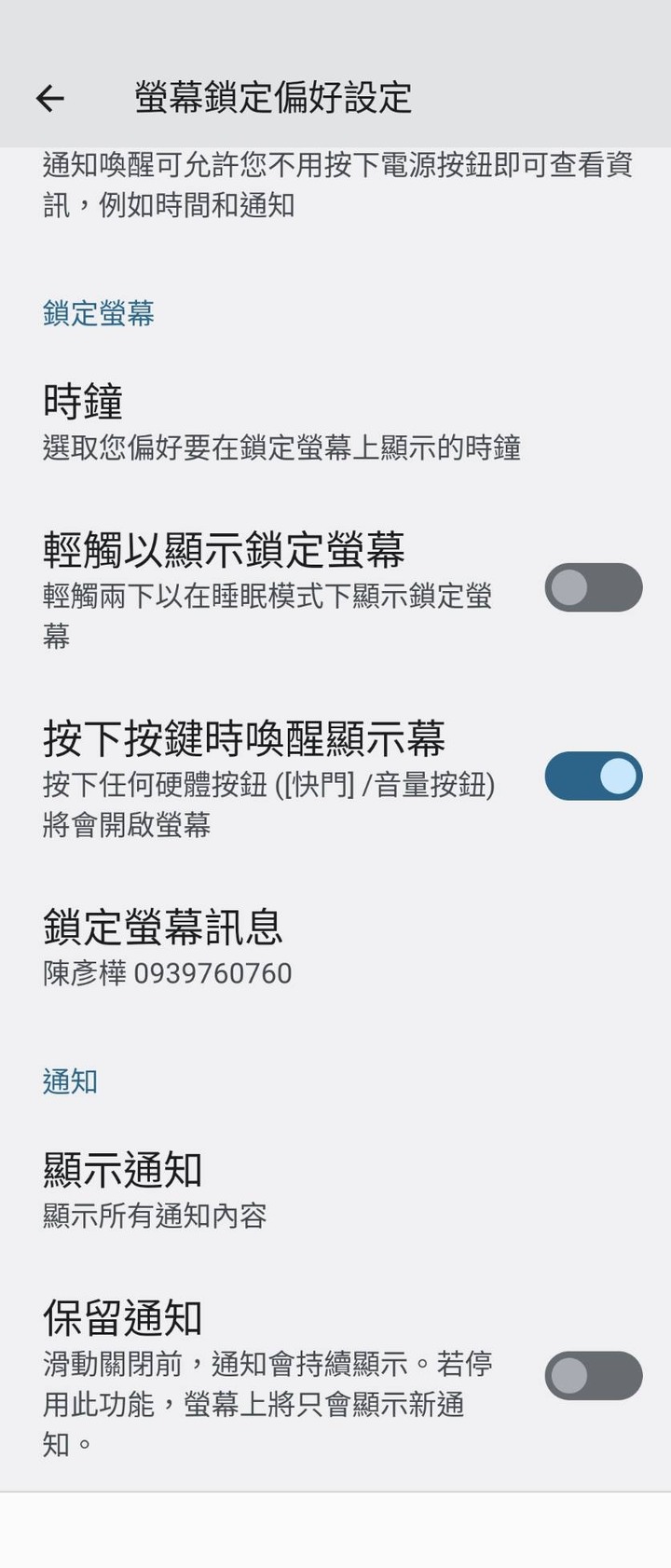
Task: Tap the phone number shown under 鎖定螢幕訊息
Action: [x=229, y=973]
